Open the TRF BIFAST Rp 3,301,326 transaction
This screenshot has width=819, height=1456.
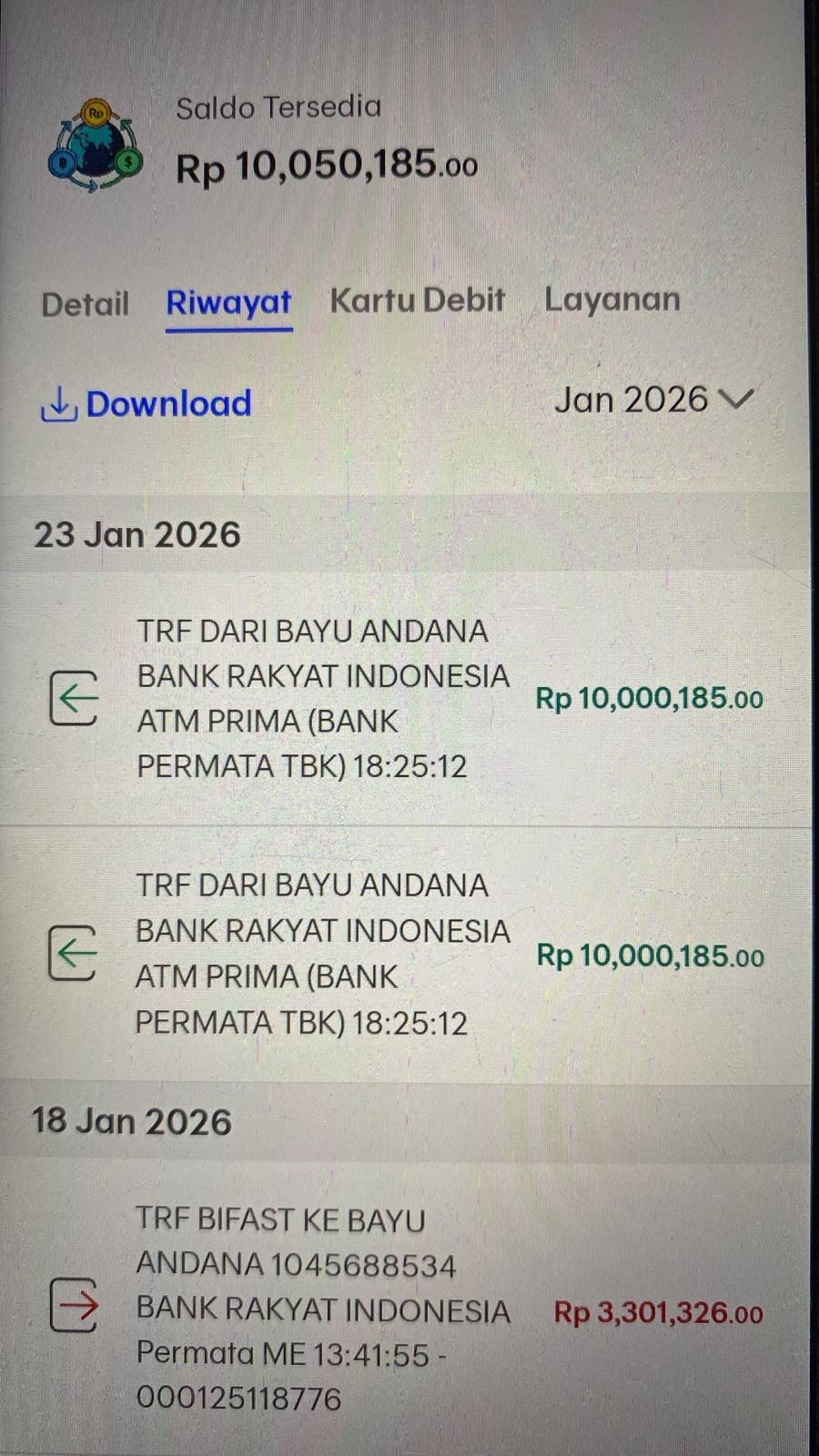[x=405, y=1309]
